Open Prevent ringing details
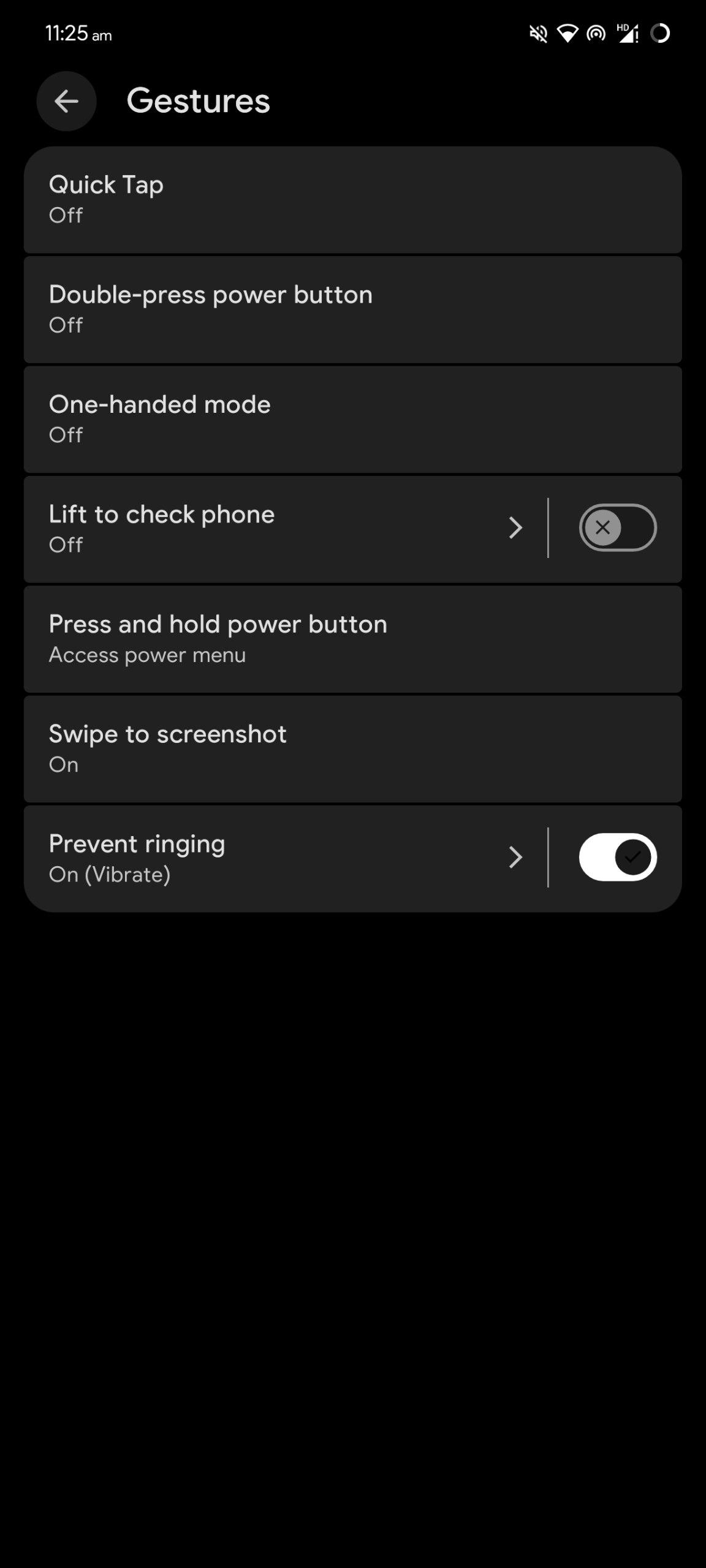Image resolution: width=706 pixels, height=1568 pixels. click(x=276, y=858)
